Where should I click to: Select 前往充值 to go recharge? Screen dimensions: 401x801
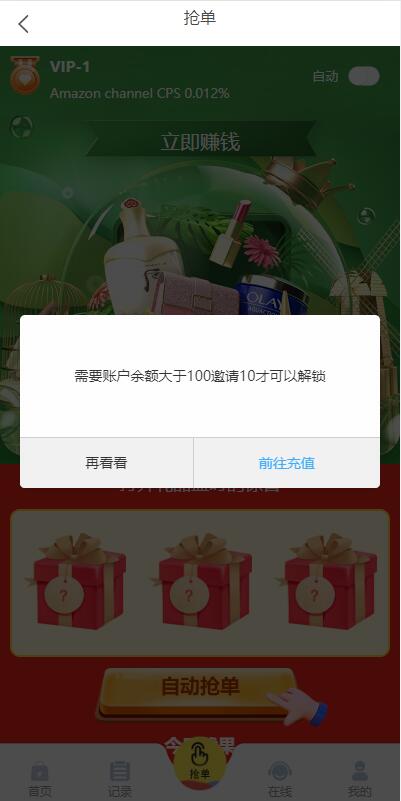pos(287,463)
